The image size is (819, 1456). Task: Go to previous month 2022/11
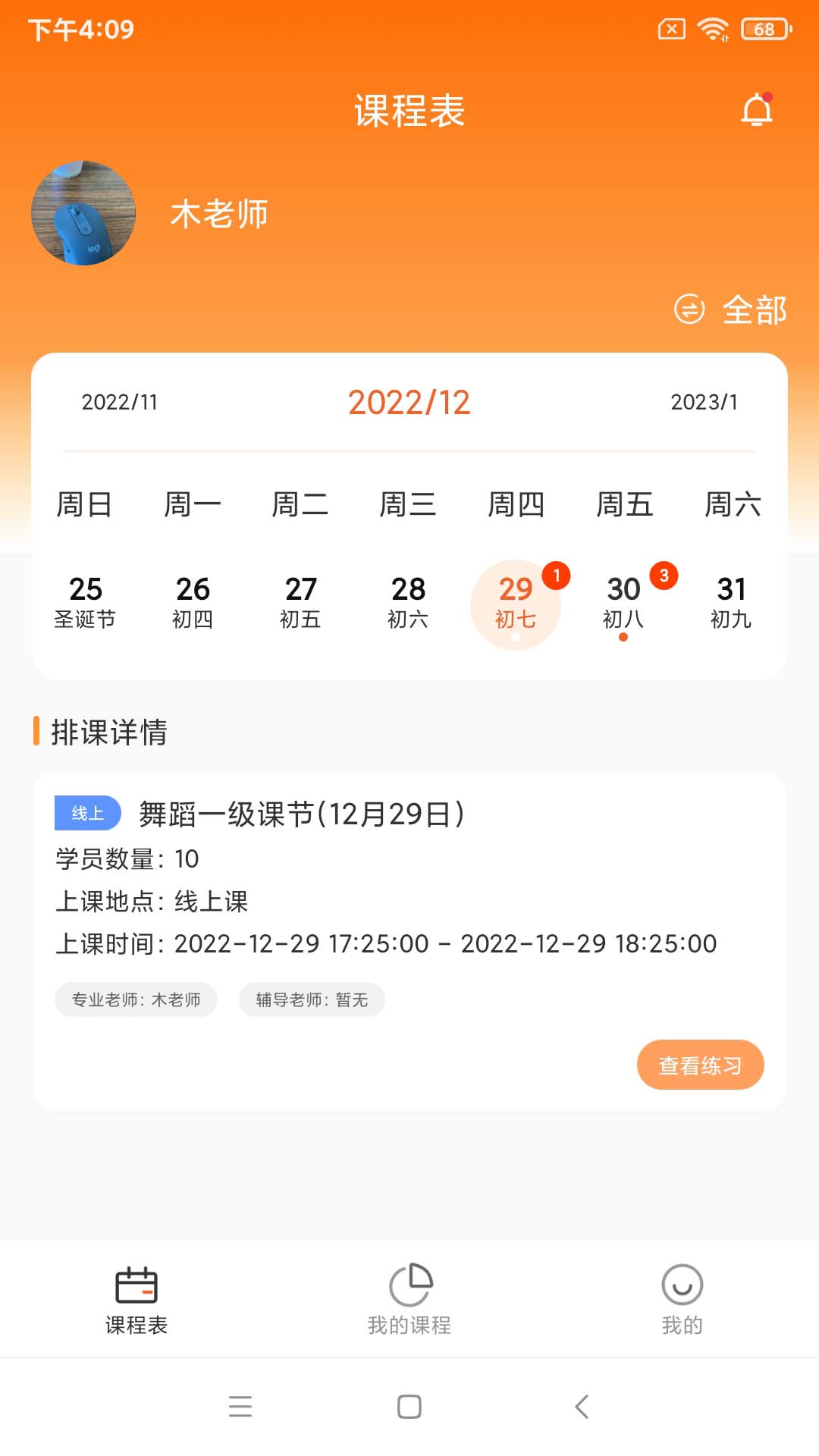pos(120,403)
